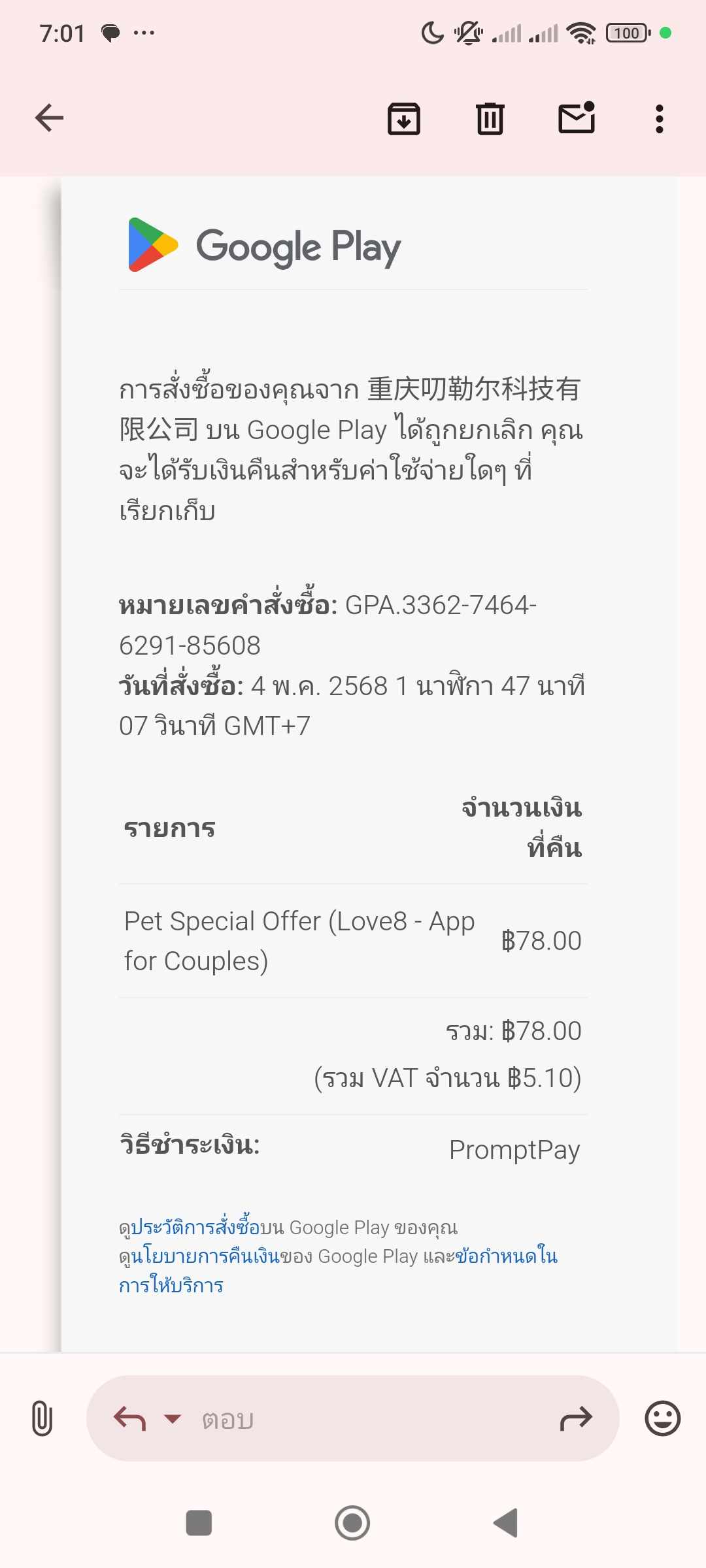Archive this email
Viewport: 706px width, 1568px height.
tap(404, 118)
